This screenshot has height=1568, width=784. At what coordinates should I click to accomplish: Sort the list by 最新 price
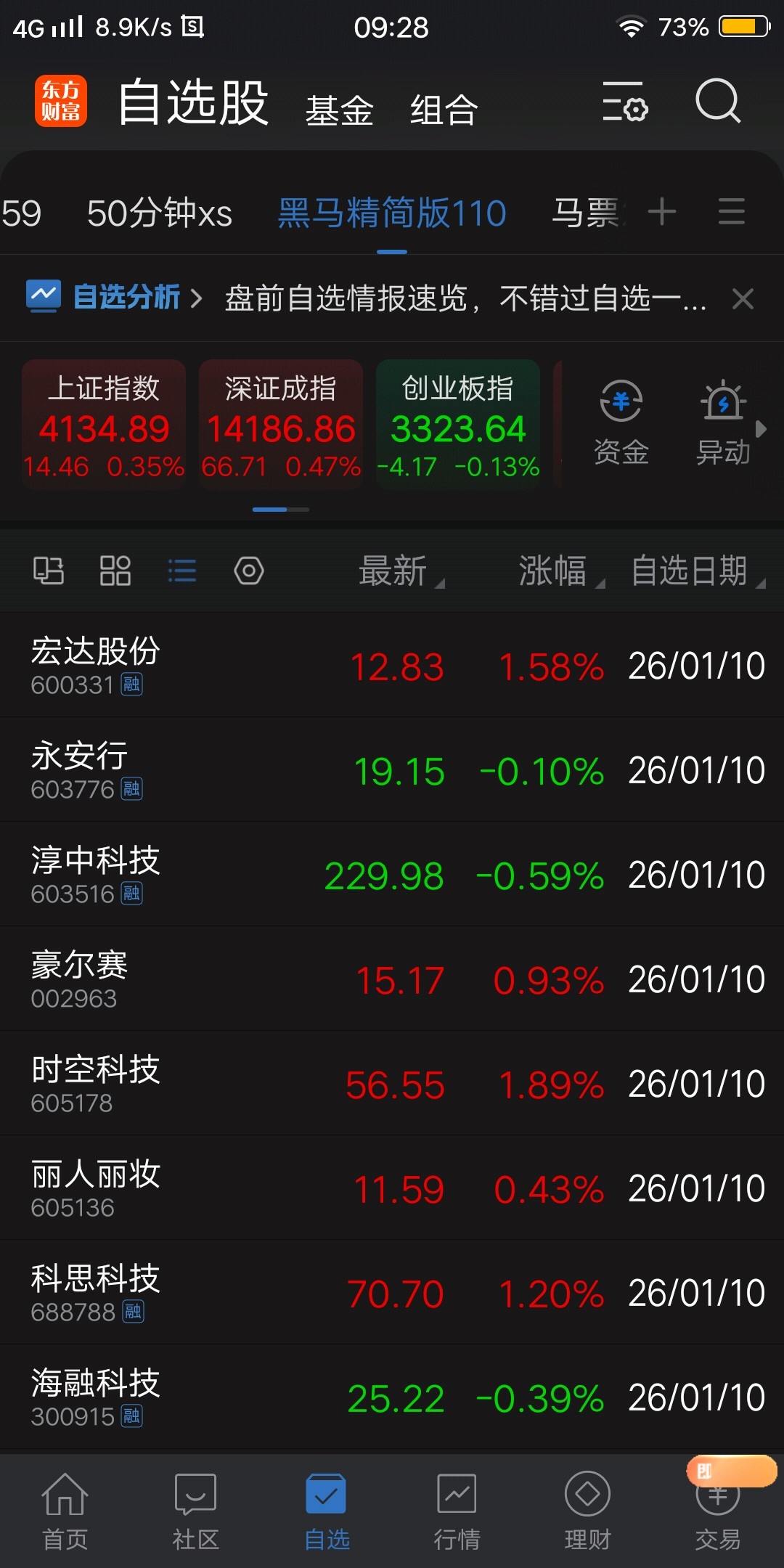pyautogui.click(x=396, y=571)
